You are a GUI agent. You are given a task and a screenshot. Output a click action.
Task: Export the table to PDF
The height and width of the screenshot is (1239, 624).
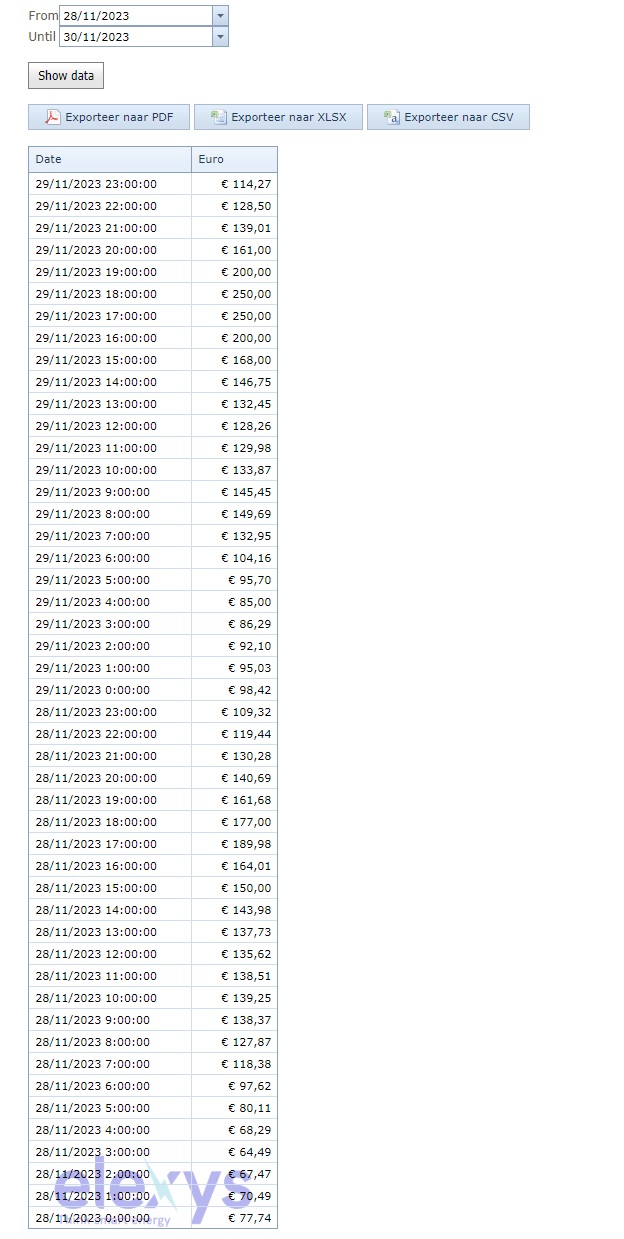tap(108, 117)
